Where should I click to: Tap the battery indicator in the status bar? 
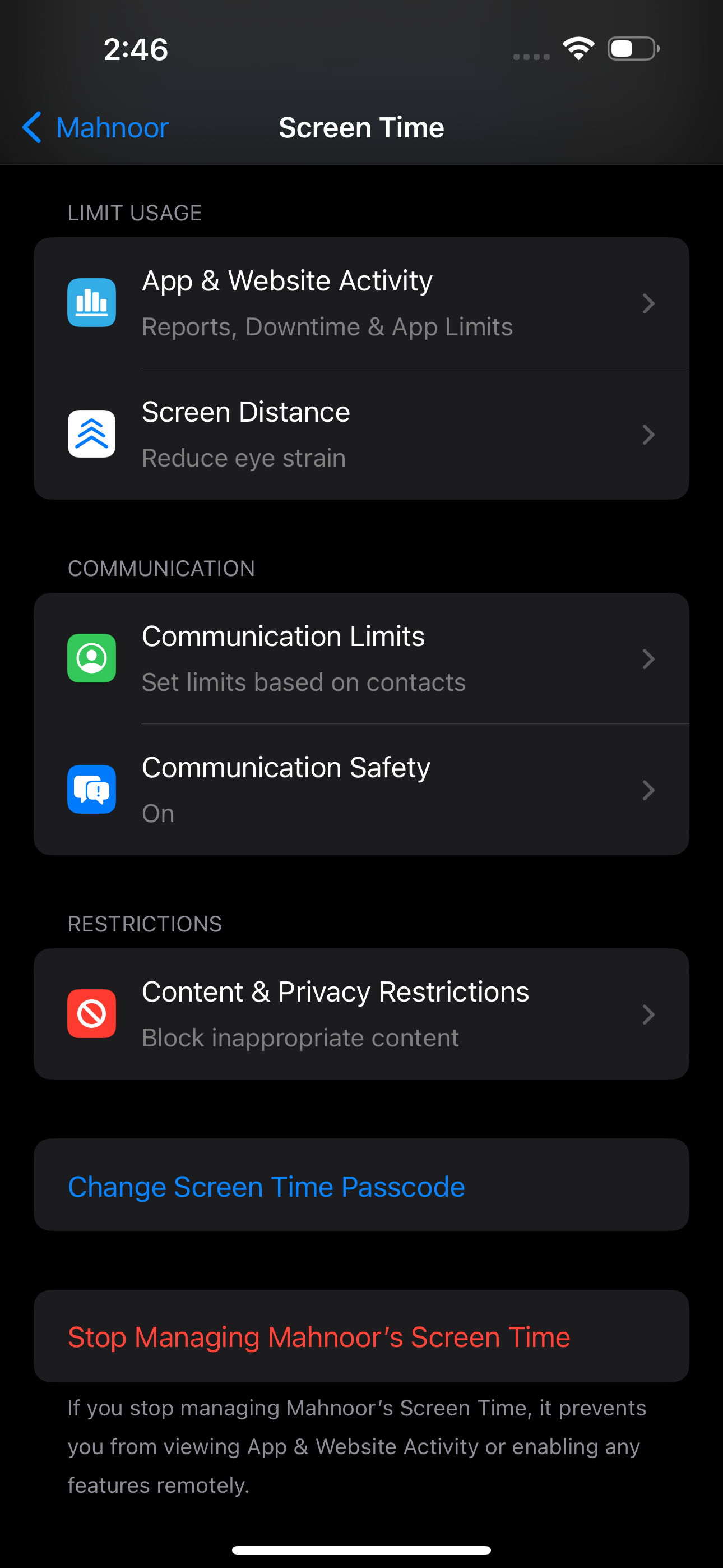[631, 49]
